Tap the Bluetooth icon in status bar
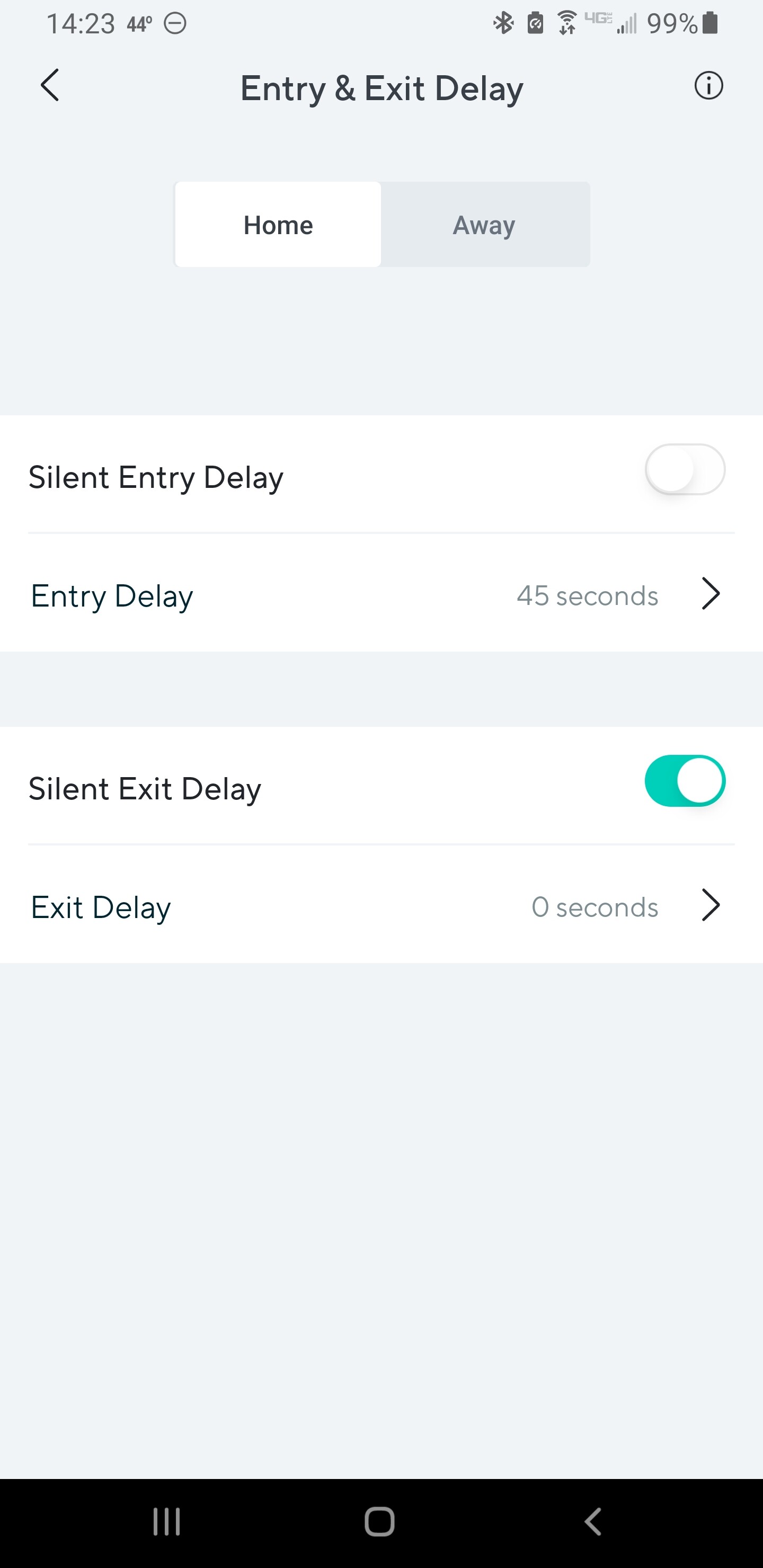 (x=503, y=23)
